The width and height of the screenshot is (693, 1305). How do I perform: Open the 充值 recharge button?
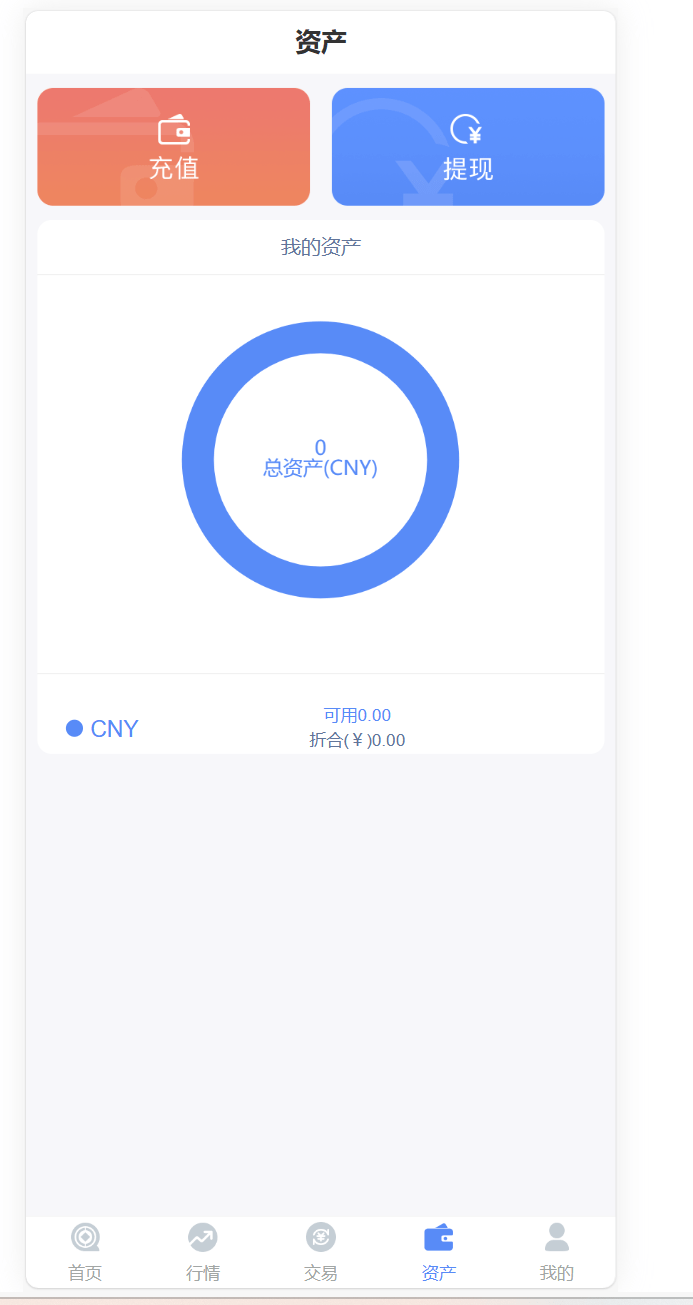[x=173, y=147]
